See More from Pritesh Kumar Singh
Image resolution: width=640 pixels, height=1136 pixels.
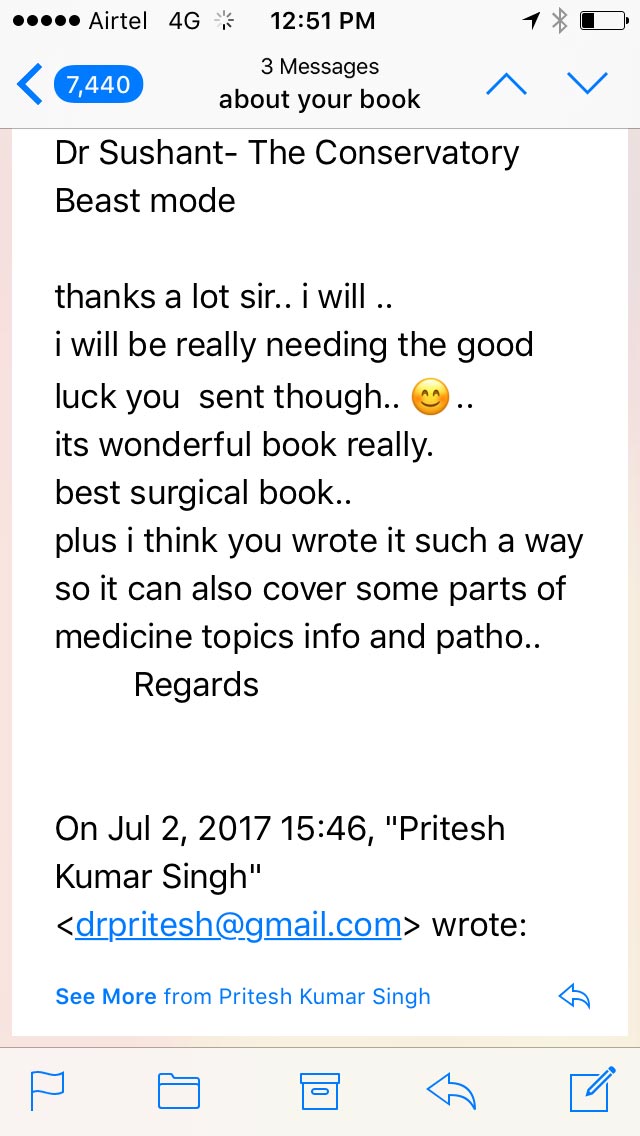(x=243, y=996)
